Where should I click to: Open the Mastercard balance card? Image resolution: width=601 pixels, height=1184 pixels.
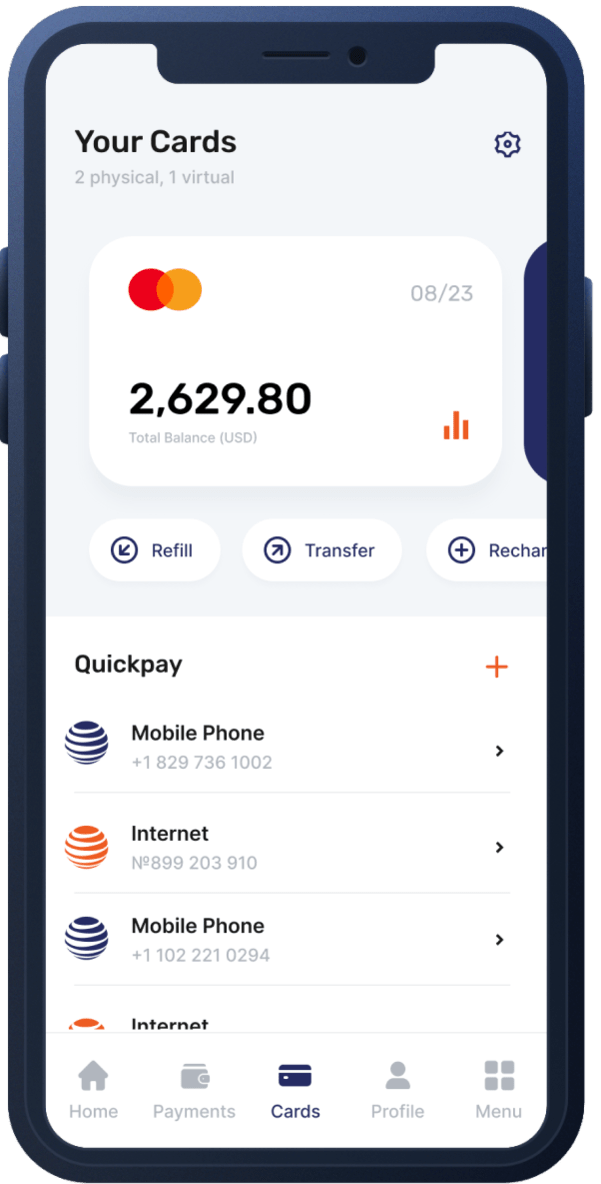click(x=295, y=360)
